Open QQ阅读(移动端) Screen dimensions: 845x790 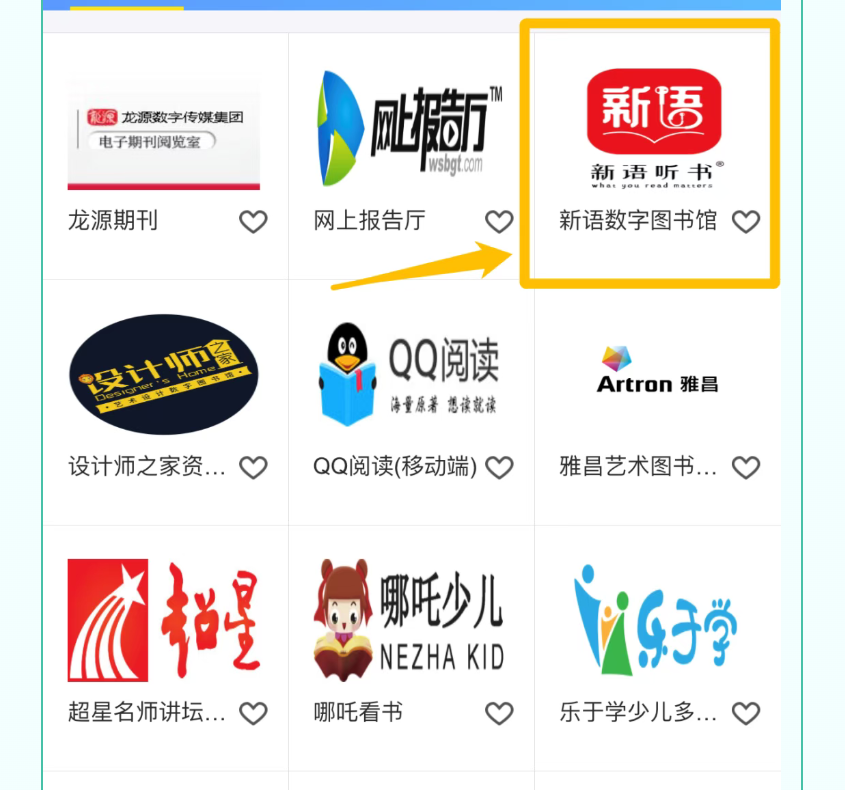pos(410,374)
